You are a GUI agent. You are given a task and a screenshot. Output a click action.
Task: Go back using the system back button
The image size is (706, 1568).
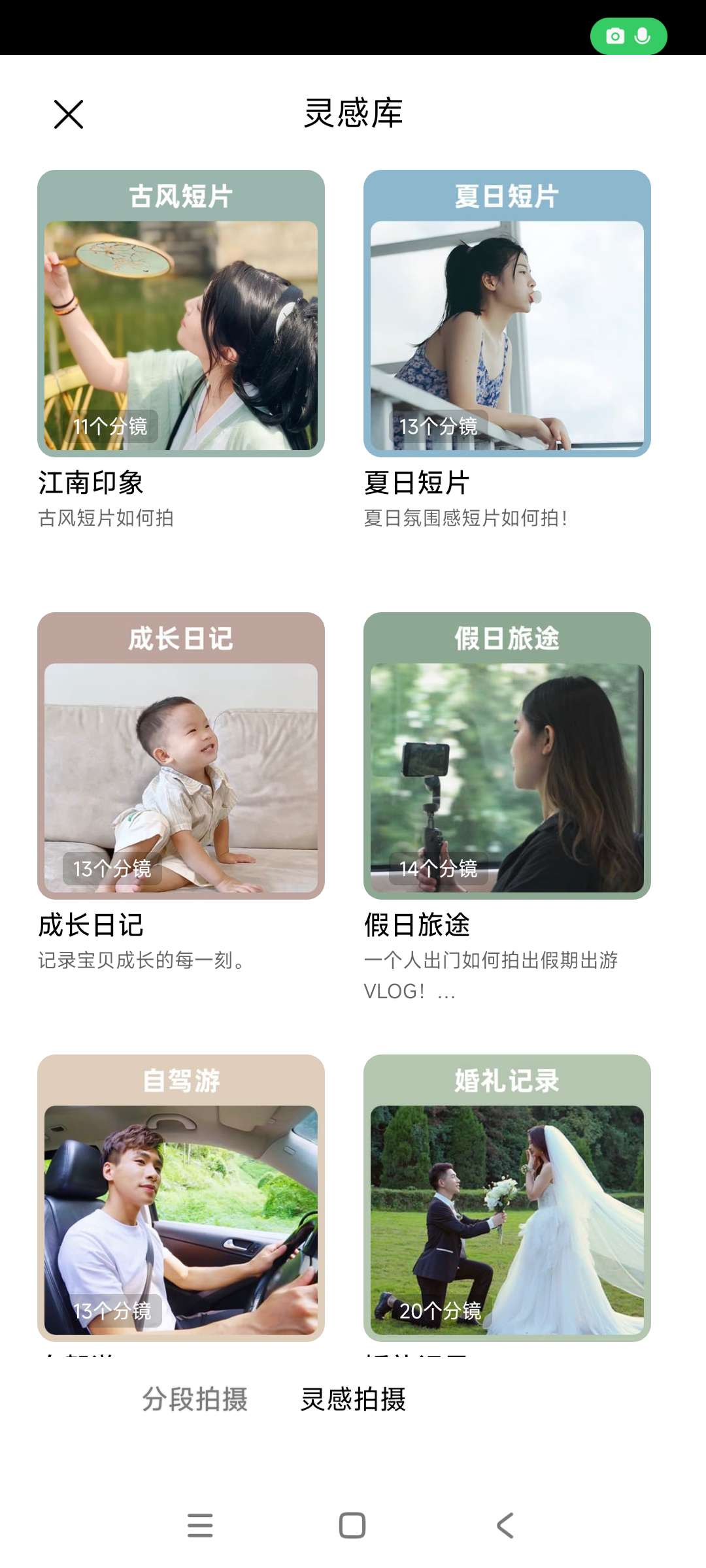tap(505, 1526)
